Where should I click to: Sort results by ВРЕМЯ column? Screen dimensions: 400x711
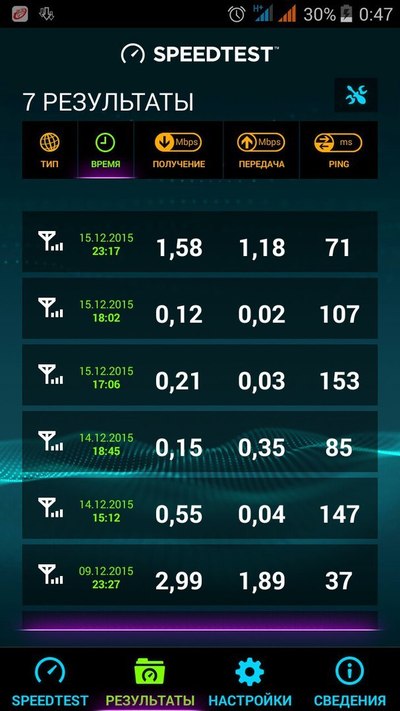coord(106,150)
